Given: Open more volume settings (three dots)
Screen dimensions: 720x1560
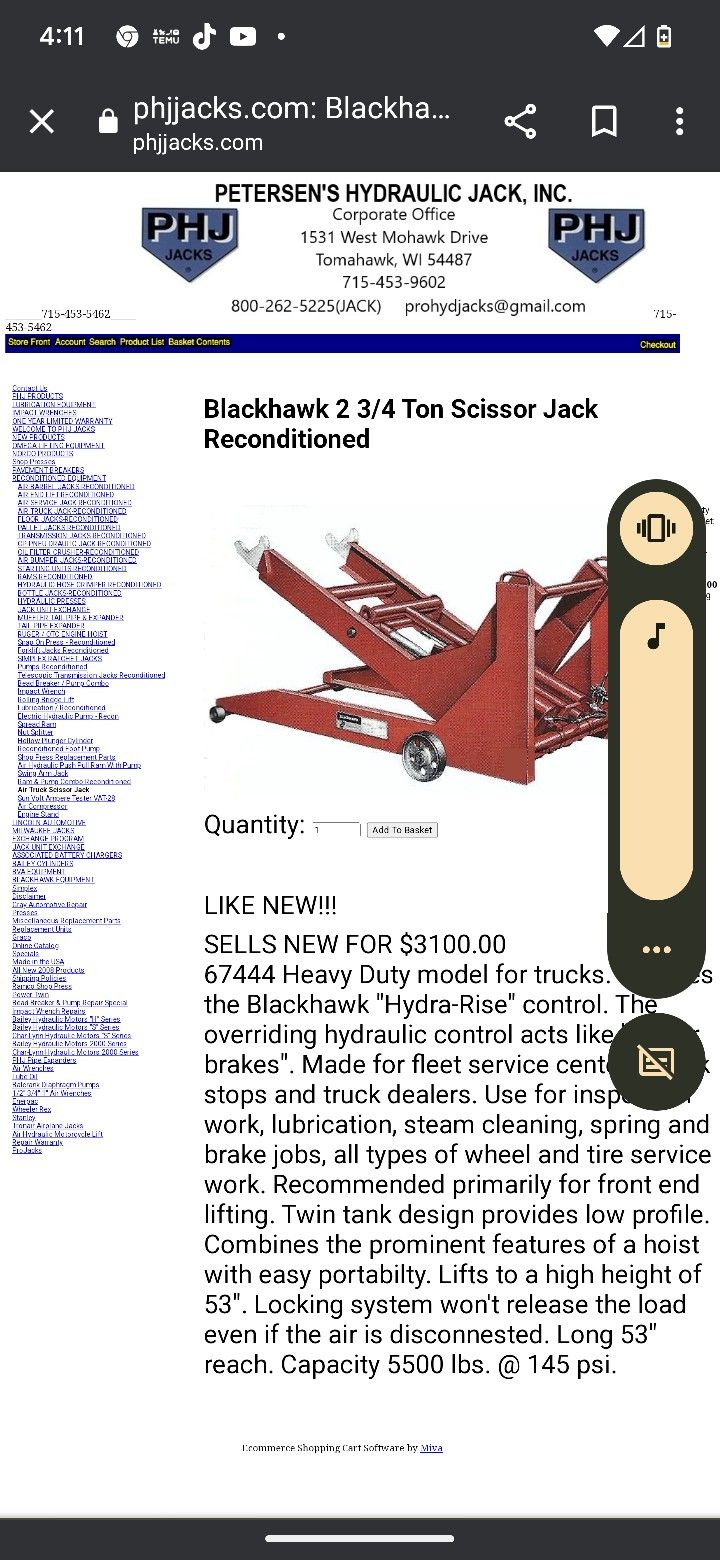Looking at the screenshot, I should (656, 950).
